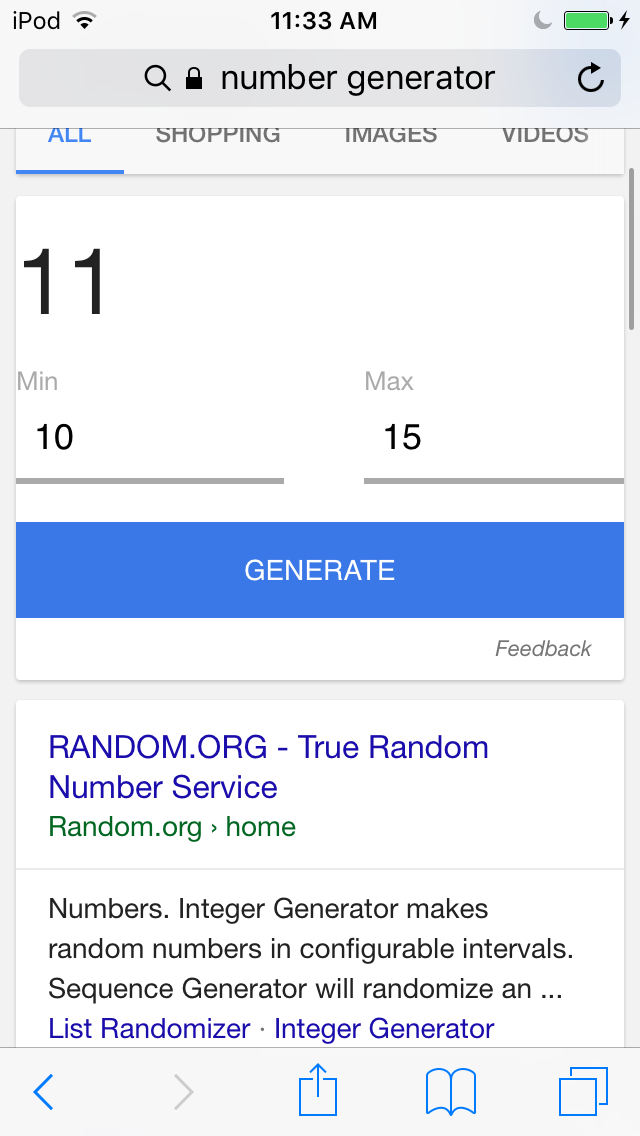Send feedback on the generator
640x1136 pixels.
543,649
